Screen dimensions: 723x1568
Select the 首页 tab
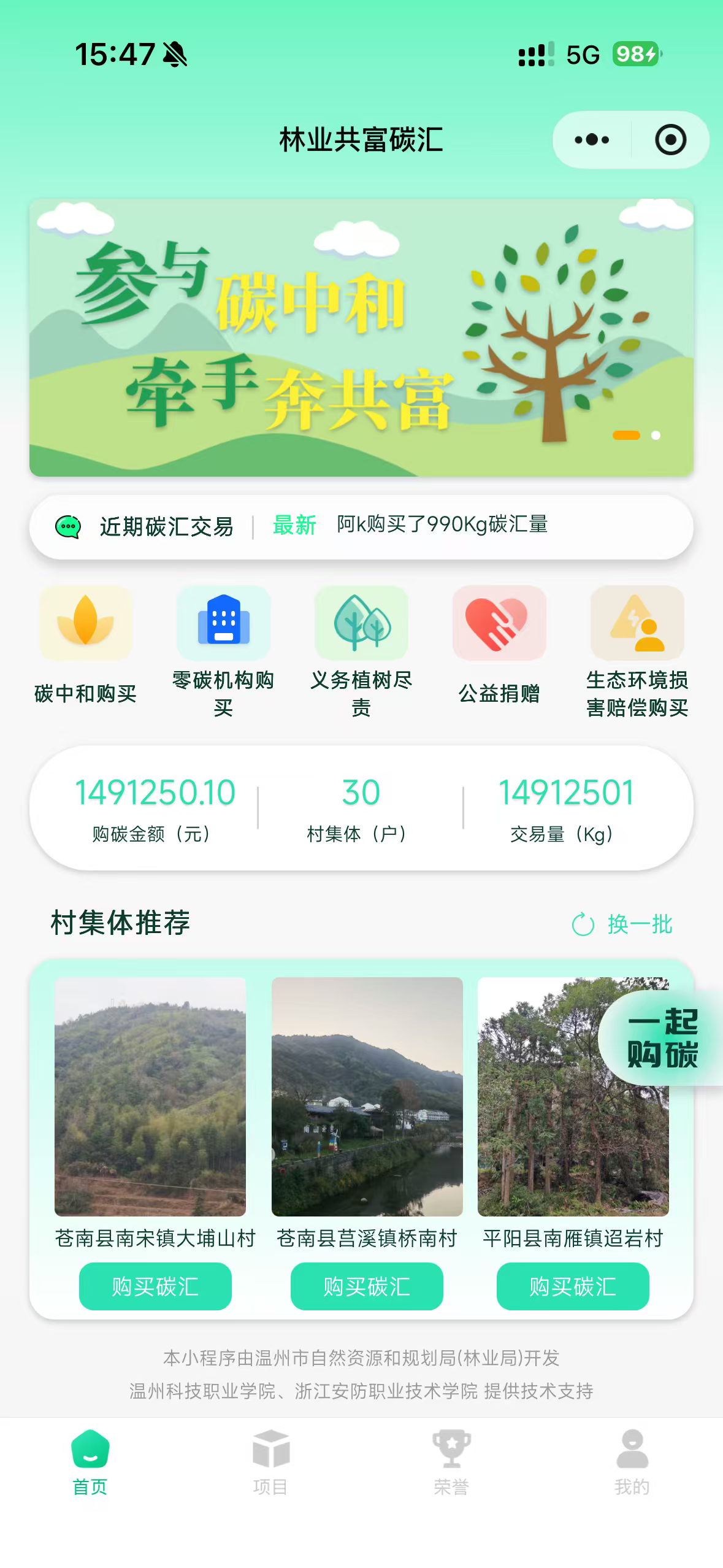point(90,1462)
